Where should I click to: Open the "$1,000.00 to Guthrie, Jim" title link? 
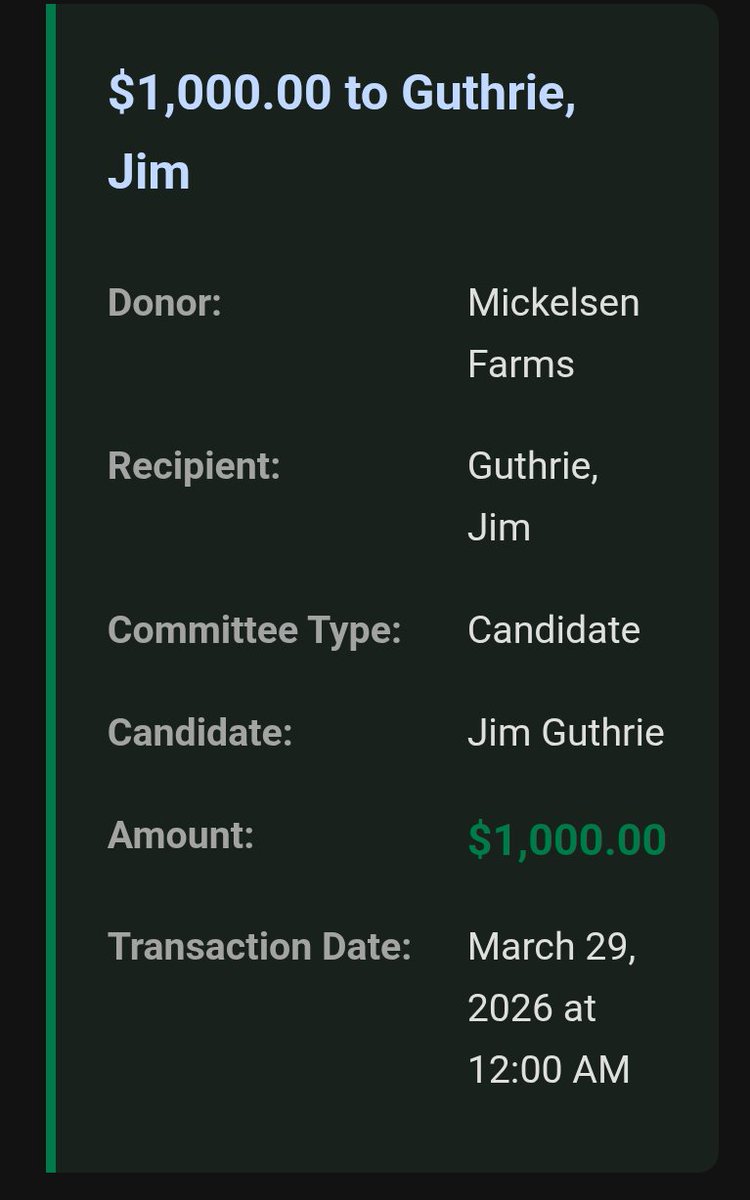341,94
